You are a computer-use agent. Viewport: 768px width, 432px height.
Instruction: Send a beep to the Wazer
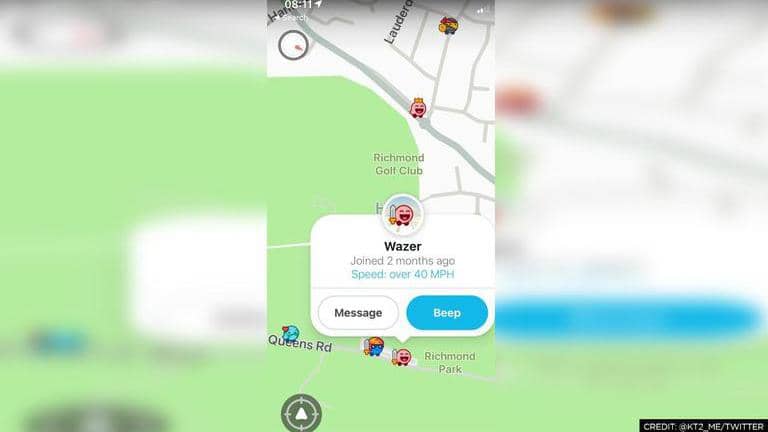(447, 313)
